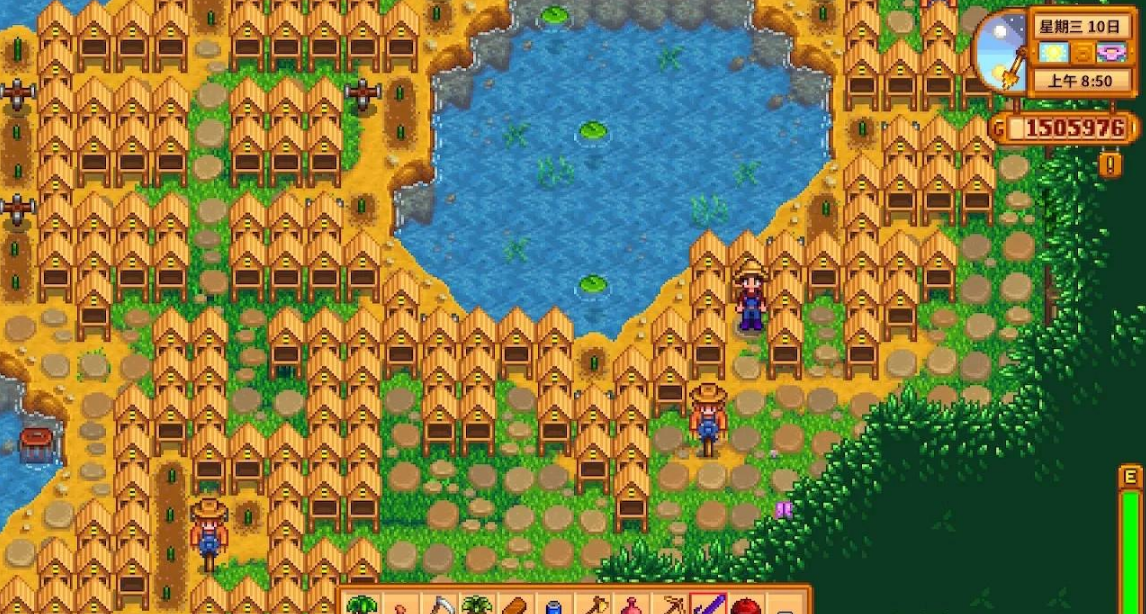
Task: Select the purple sword in the toolbar
Action: (708, 604)
